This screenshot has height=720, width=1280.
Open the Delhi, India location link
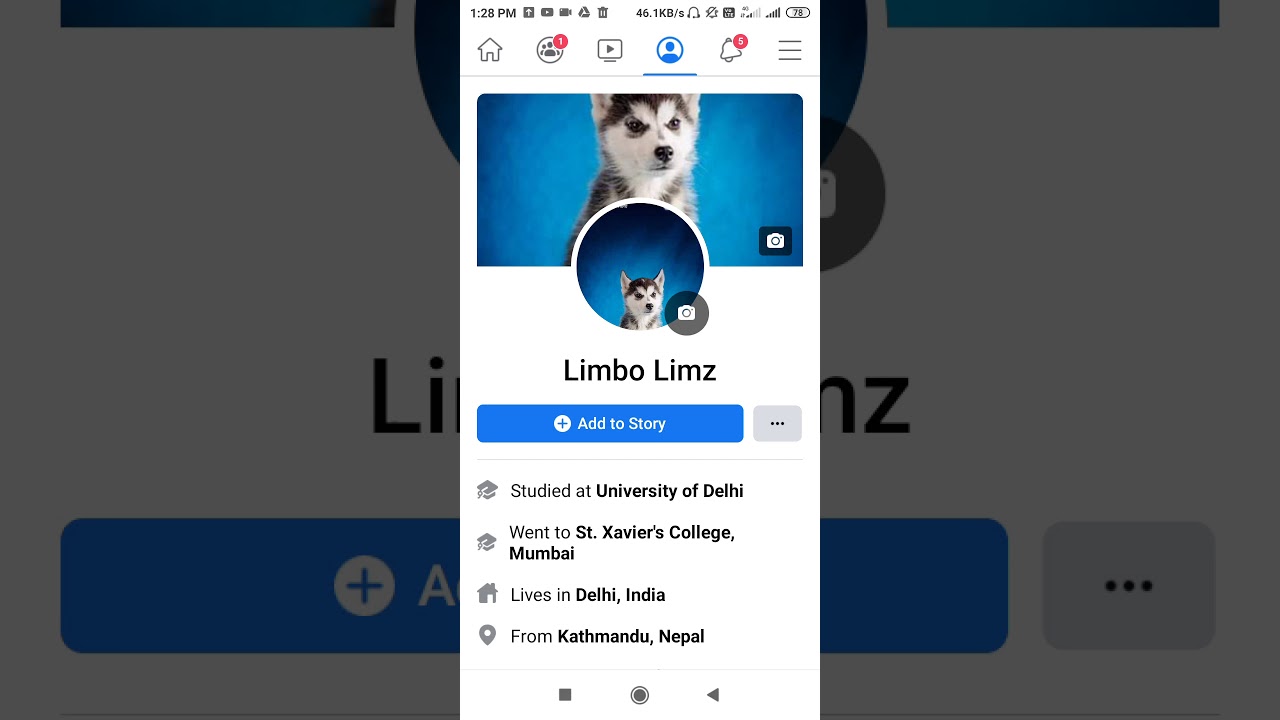pyautogui.click(x=620, y=595)
